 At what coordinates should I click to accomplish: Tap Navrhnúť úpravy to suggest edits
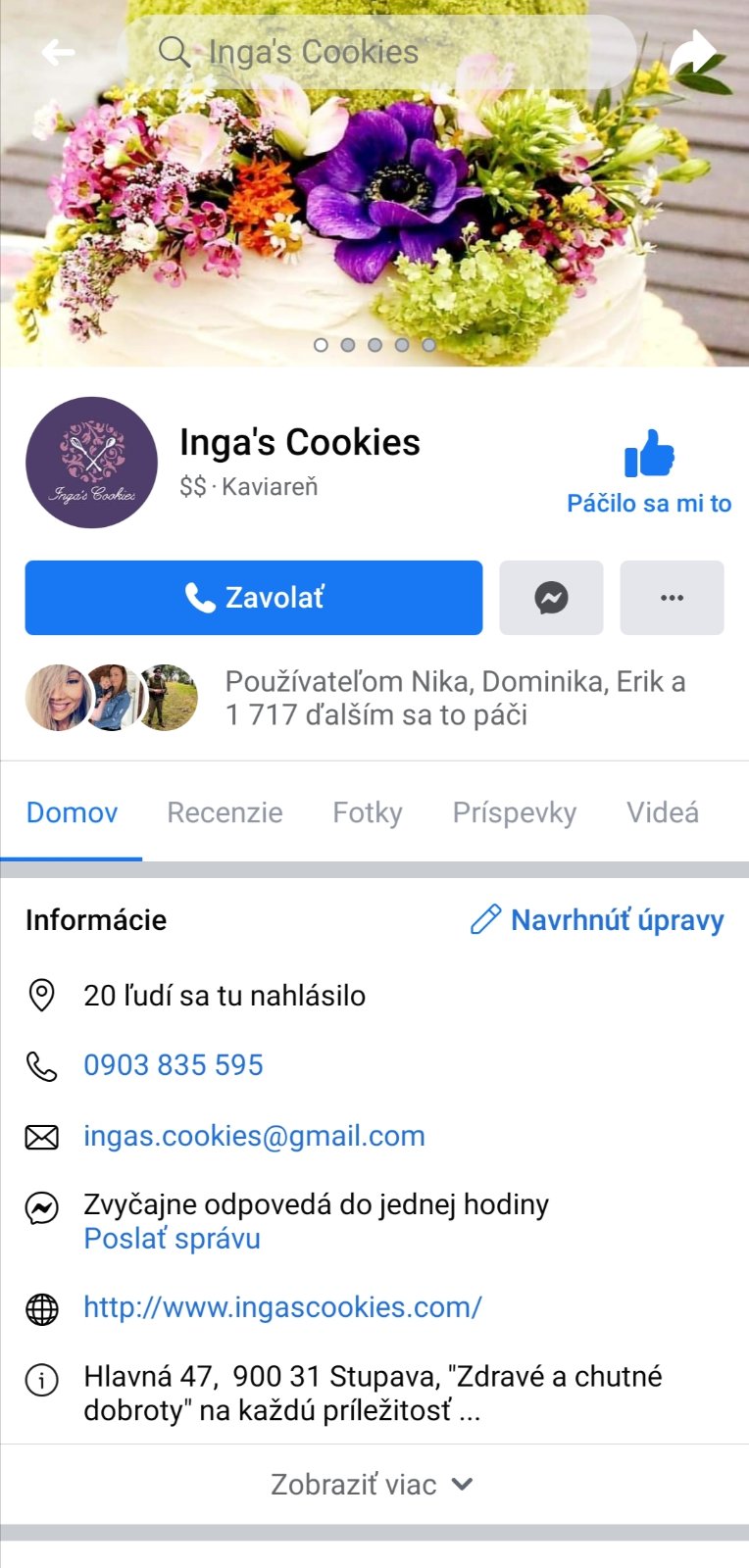point(598,920)
